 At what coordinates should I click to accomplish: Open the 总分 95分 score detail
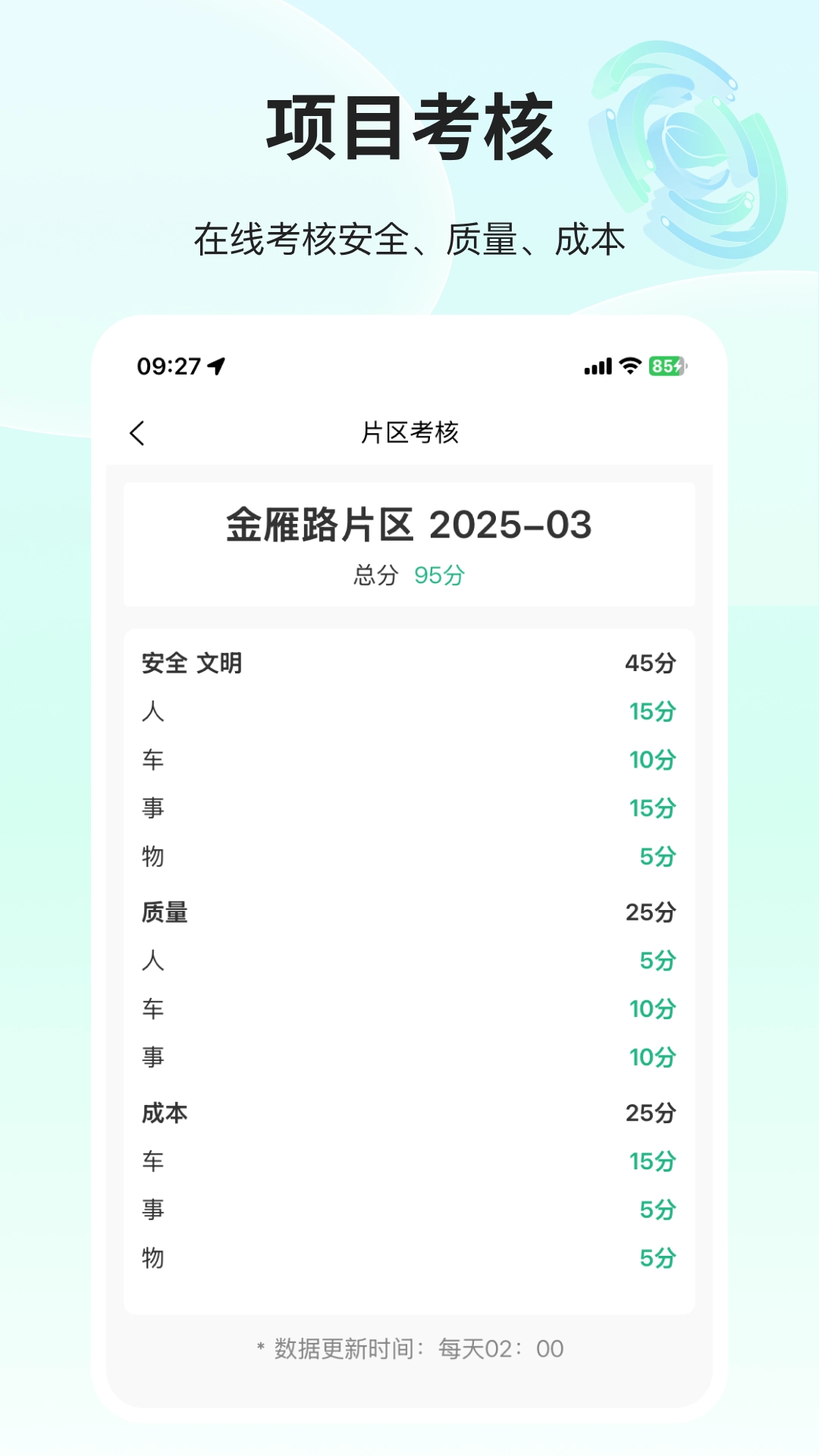(x=409, y=574)
